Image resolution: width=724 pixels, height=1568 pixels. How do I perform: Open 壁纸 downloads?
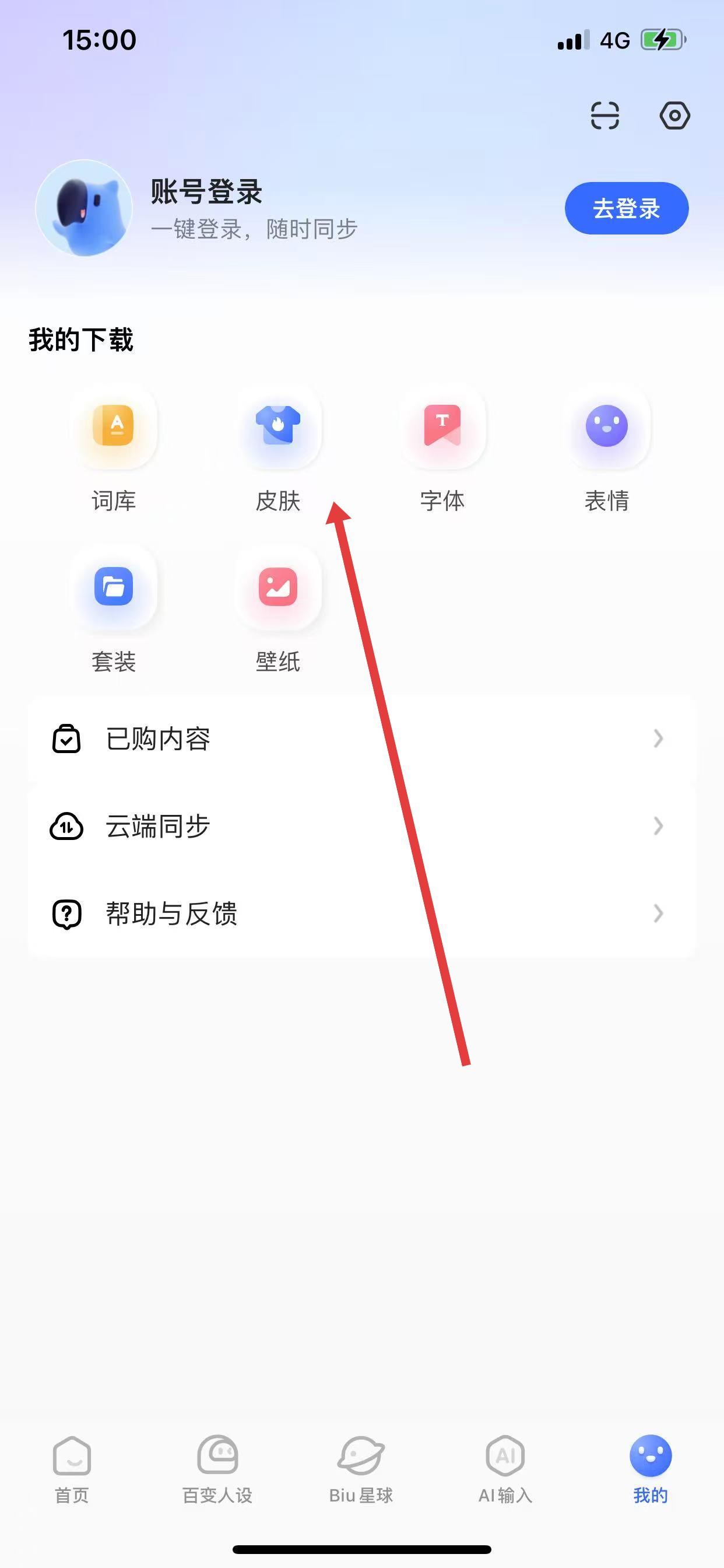point(278,587)
